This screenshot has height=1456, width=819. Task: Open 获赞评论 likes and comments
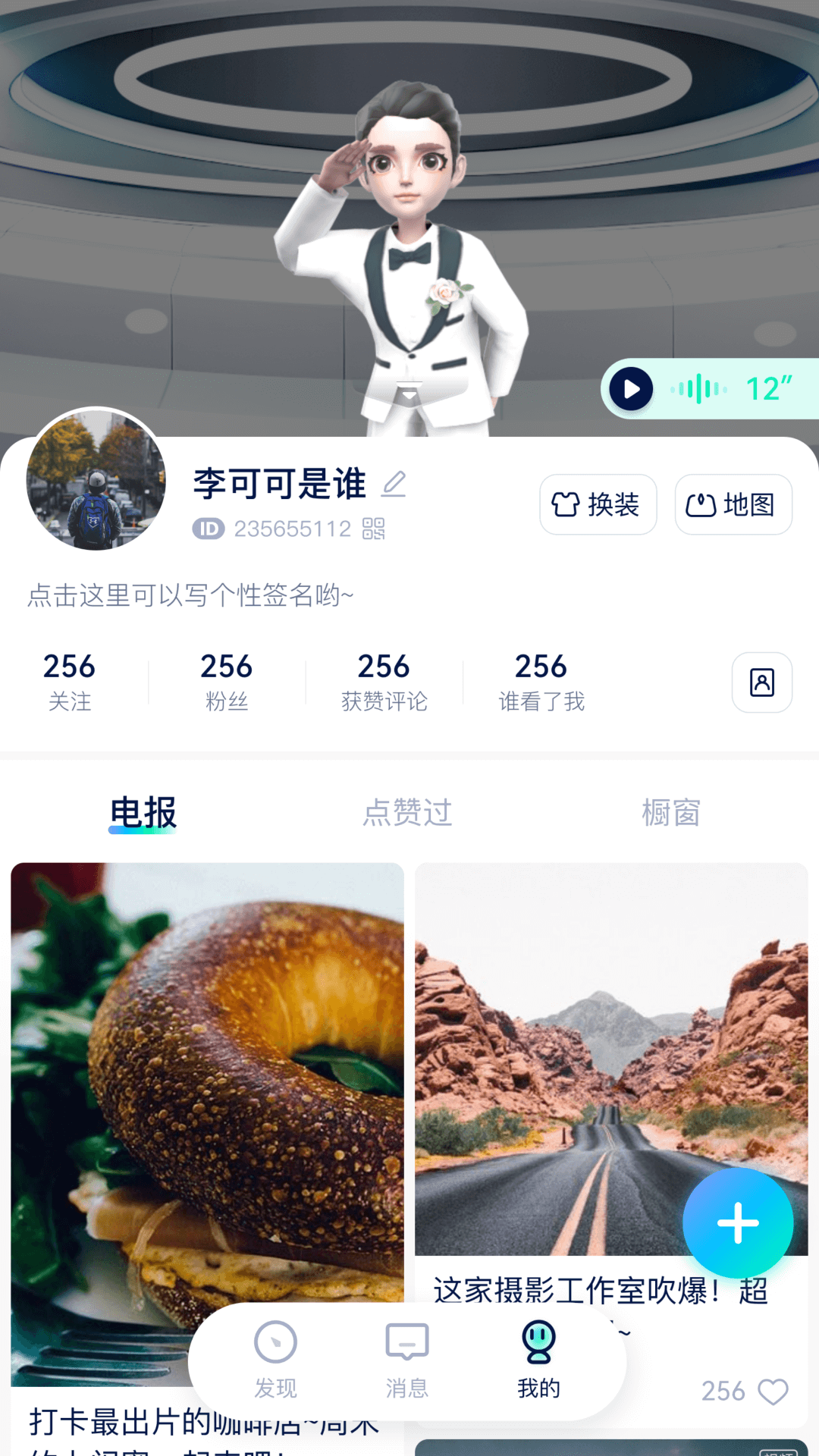[x=384, y=681]
